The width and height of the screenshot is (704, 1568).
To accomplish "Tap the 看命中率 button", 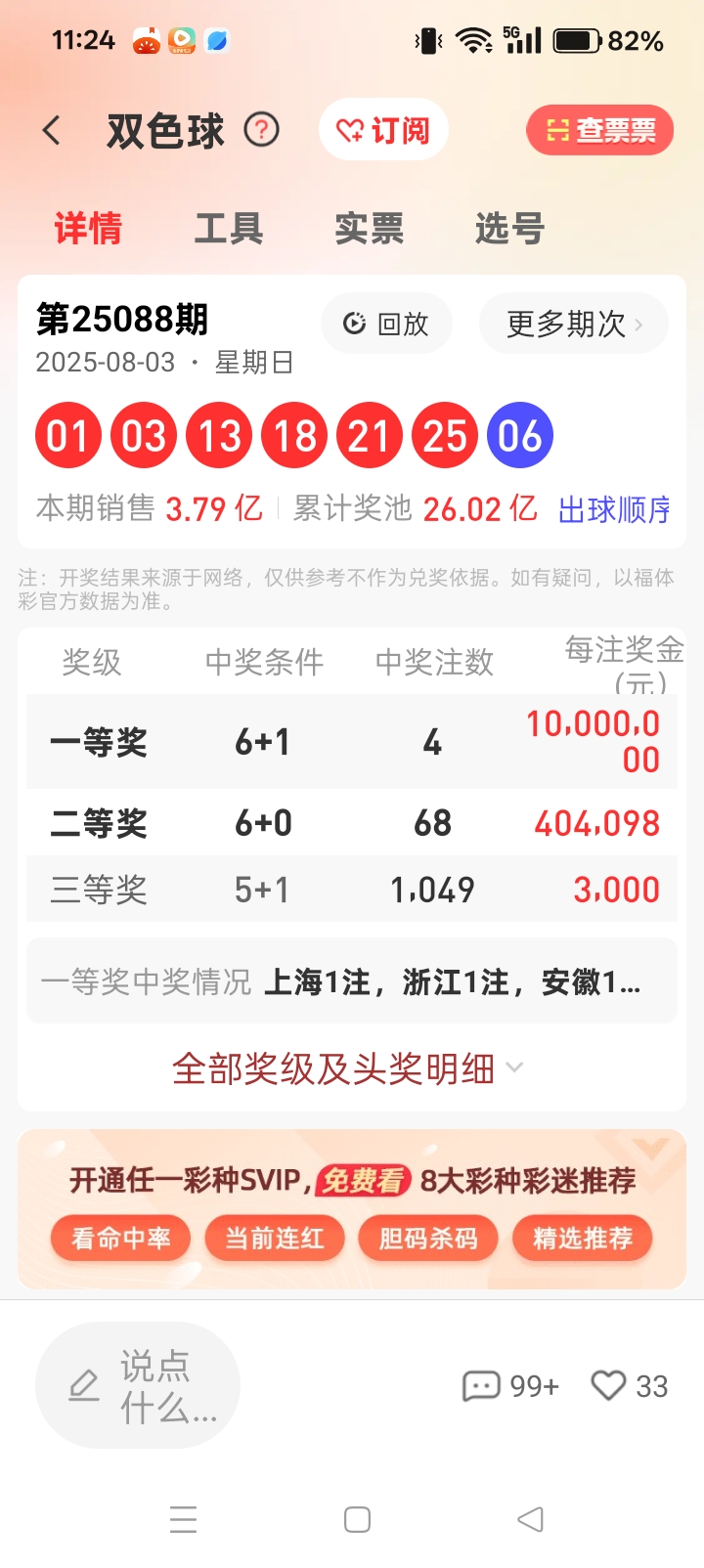I will point(120,1238).
